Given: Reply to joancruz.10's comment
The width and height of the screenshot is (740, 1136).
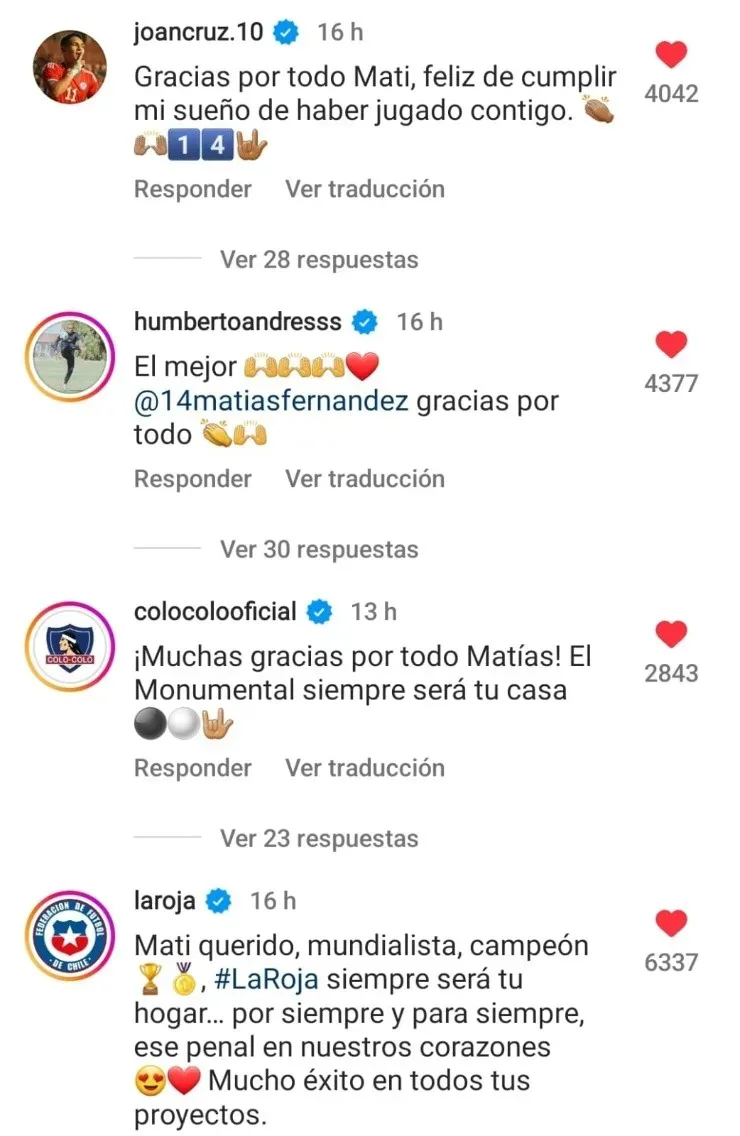Looking at the screenshot, I should click(x=193, y=189).
